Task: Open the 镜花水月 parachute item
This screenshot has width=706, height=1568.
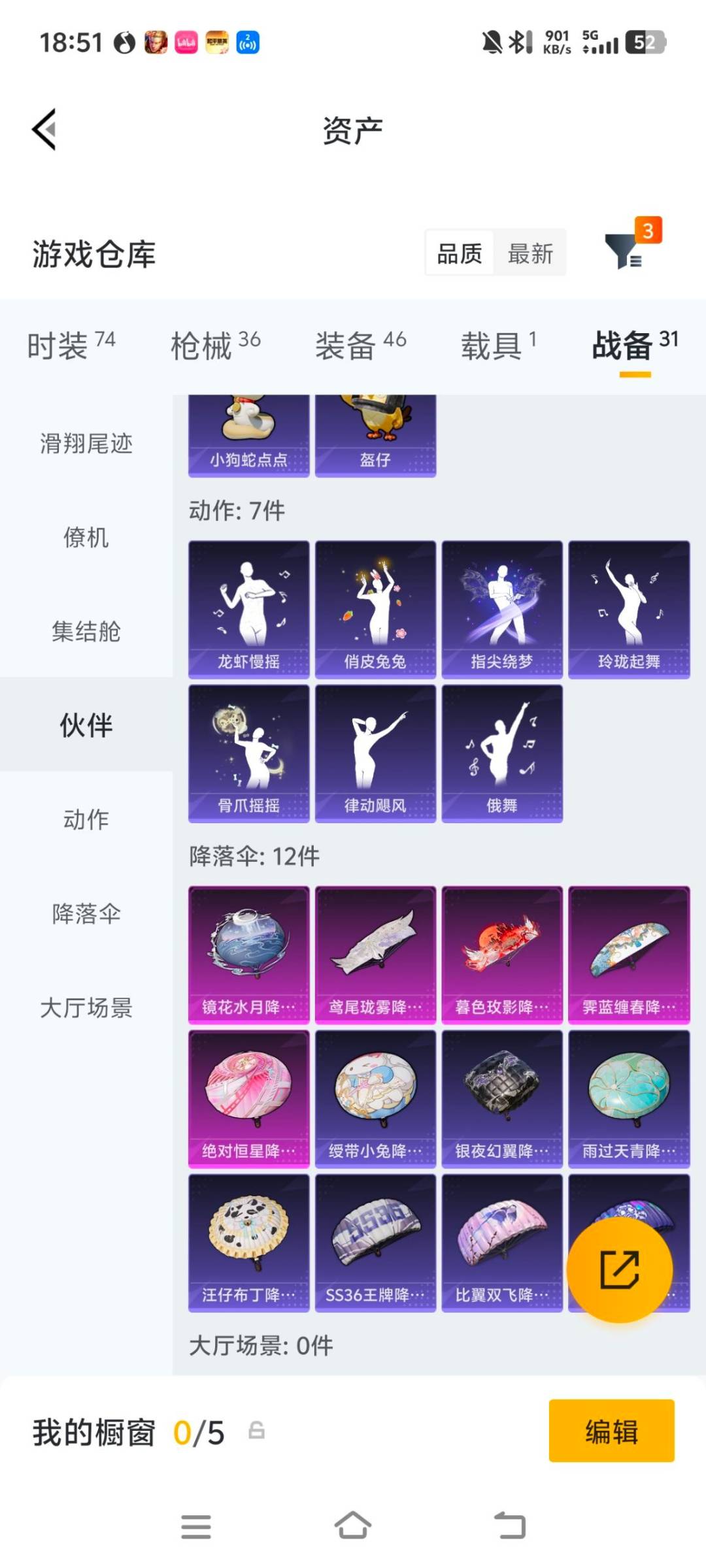Action: (x=249, y=954)
